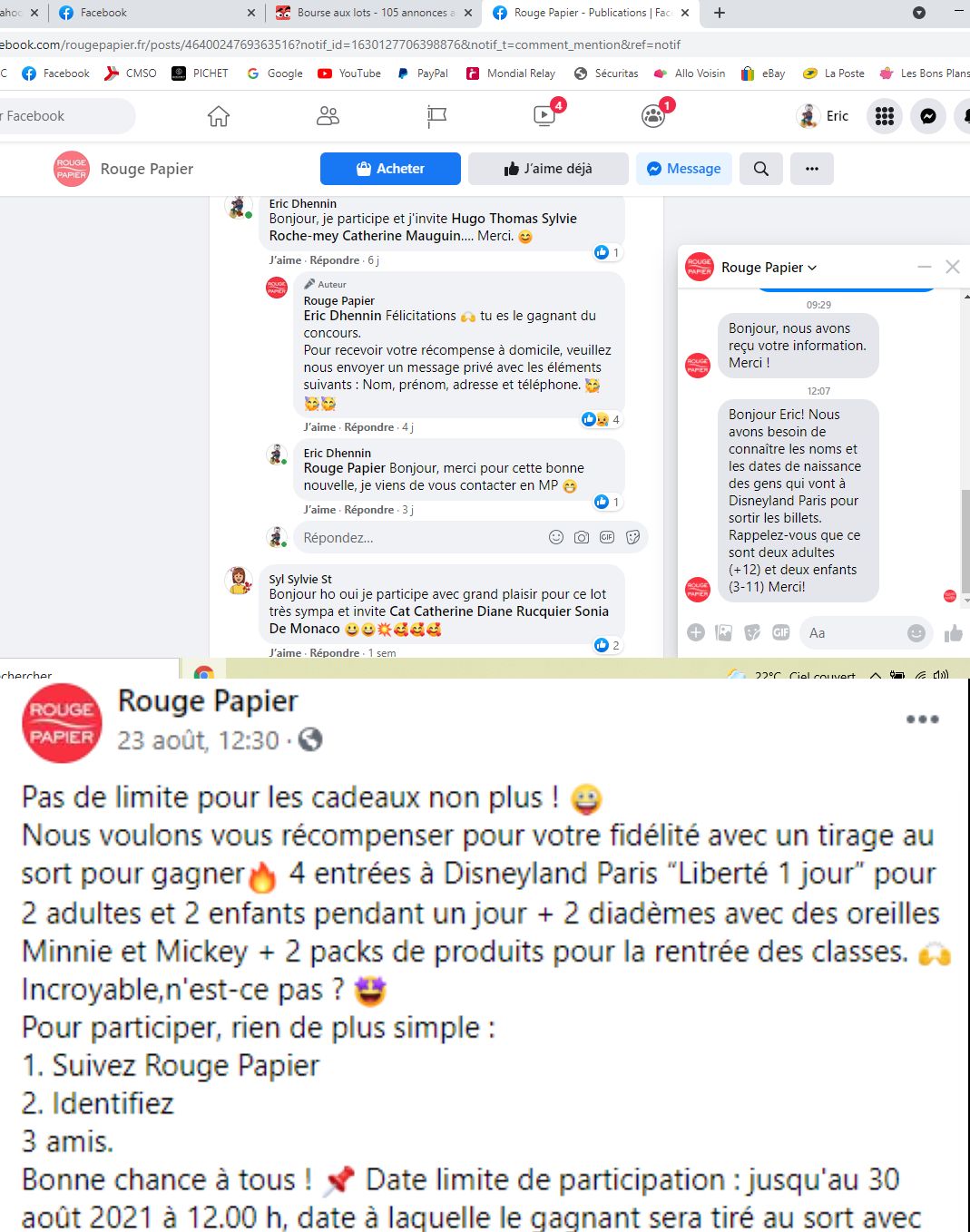Open the Groups tab with notification
The image size is (970, 1232).
pyautogui.click(x=652, y=115)
